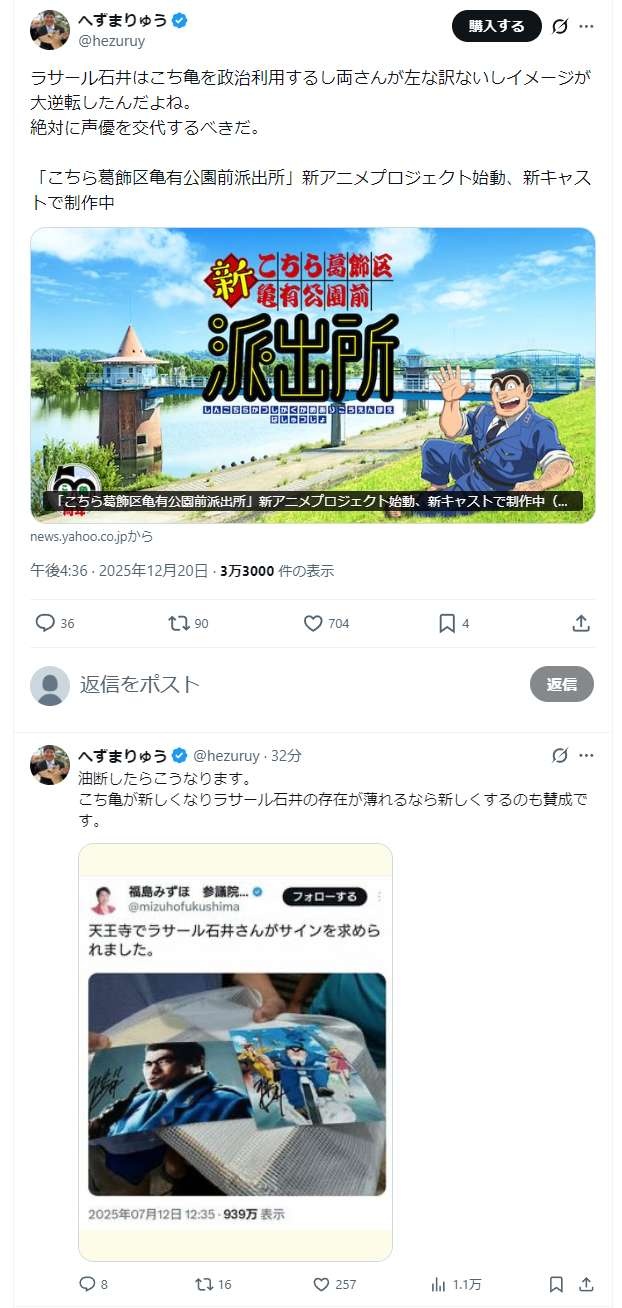The height and width of the screenshot is (1308, 622).
Task: Open the overflow menu on the 32分 reply
Action: 587,755
